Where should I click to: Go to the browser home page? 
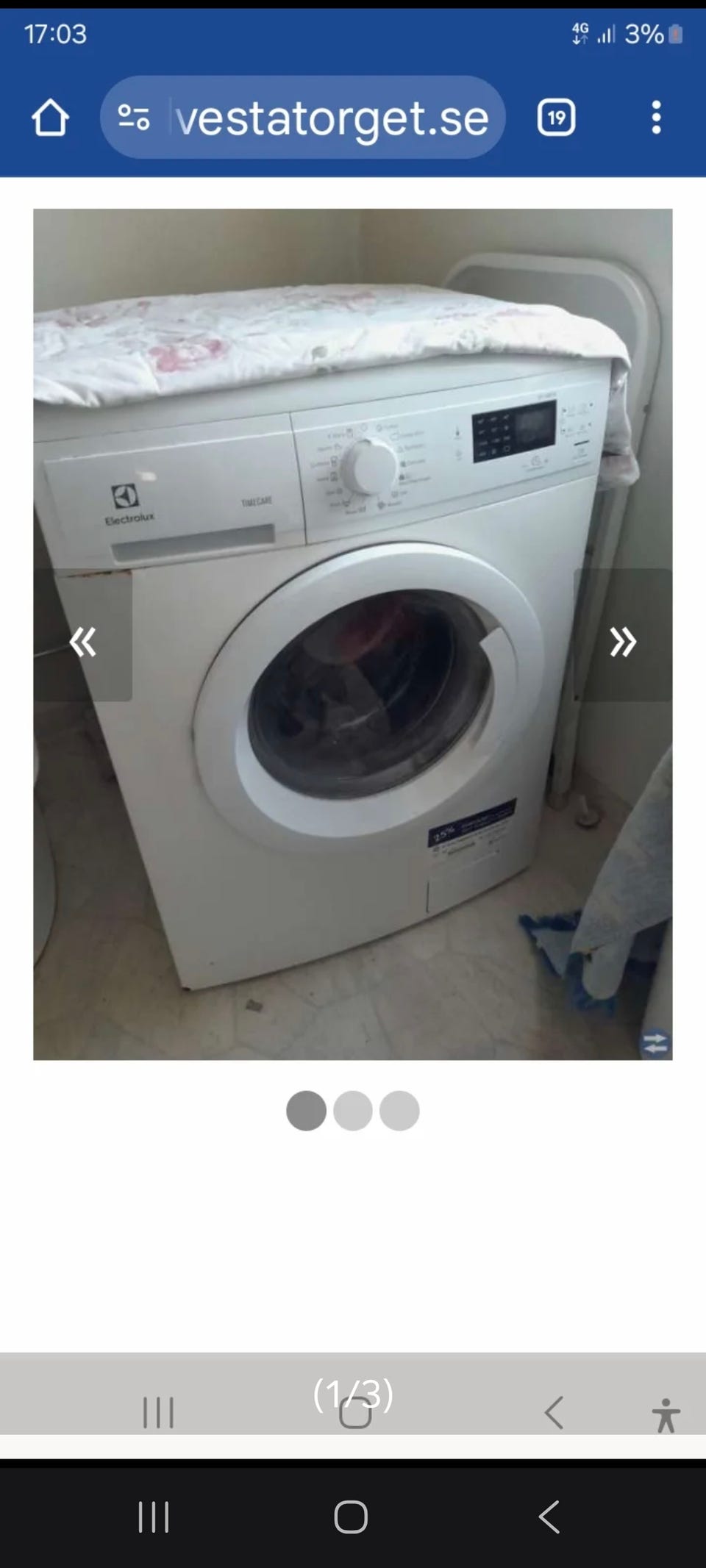pyautogui.click(x=50, y=118)
